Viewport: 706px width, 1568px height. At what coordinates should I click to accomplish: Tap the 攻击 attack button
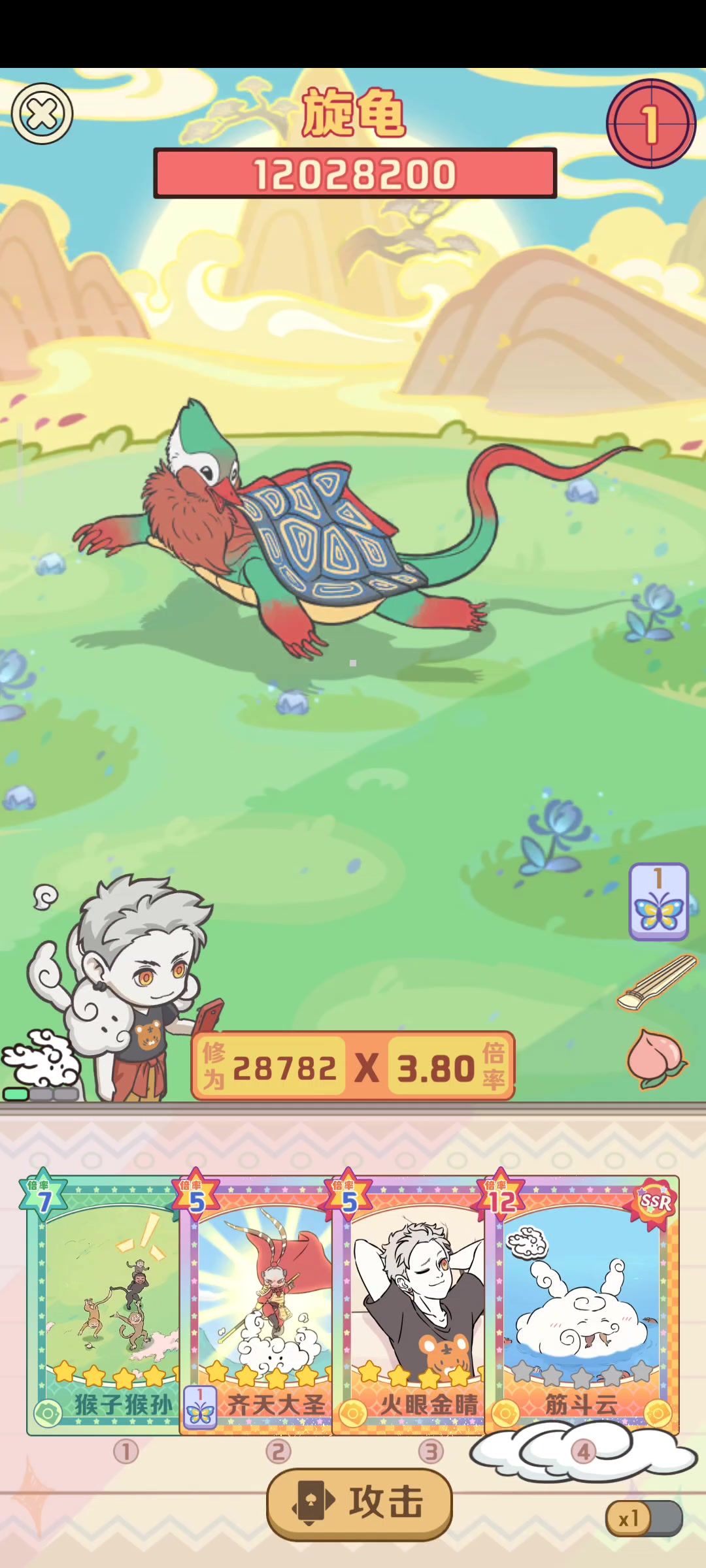(x=359, y=1504)
